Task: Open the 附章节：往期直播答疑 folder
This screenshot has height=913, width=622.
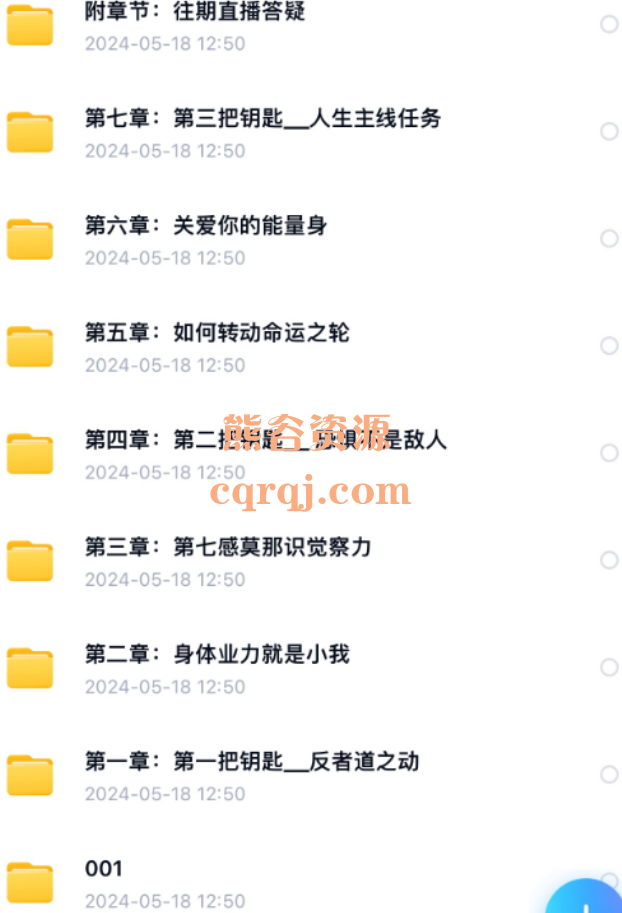Action: pos(195,14)
